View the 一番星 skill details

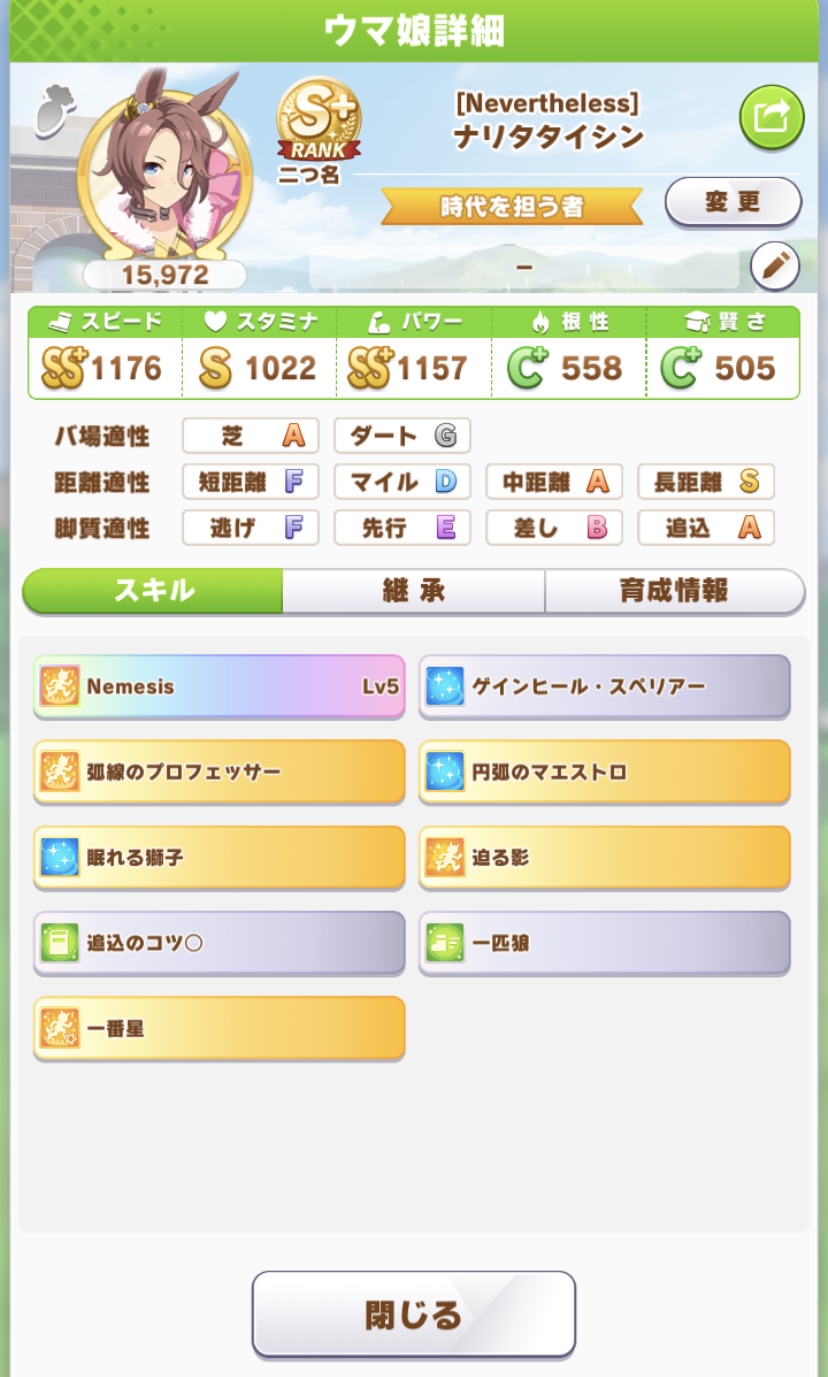219,1027
